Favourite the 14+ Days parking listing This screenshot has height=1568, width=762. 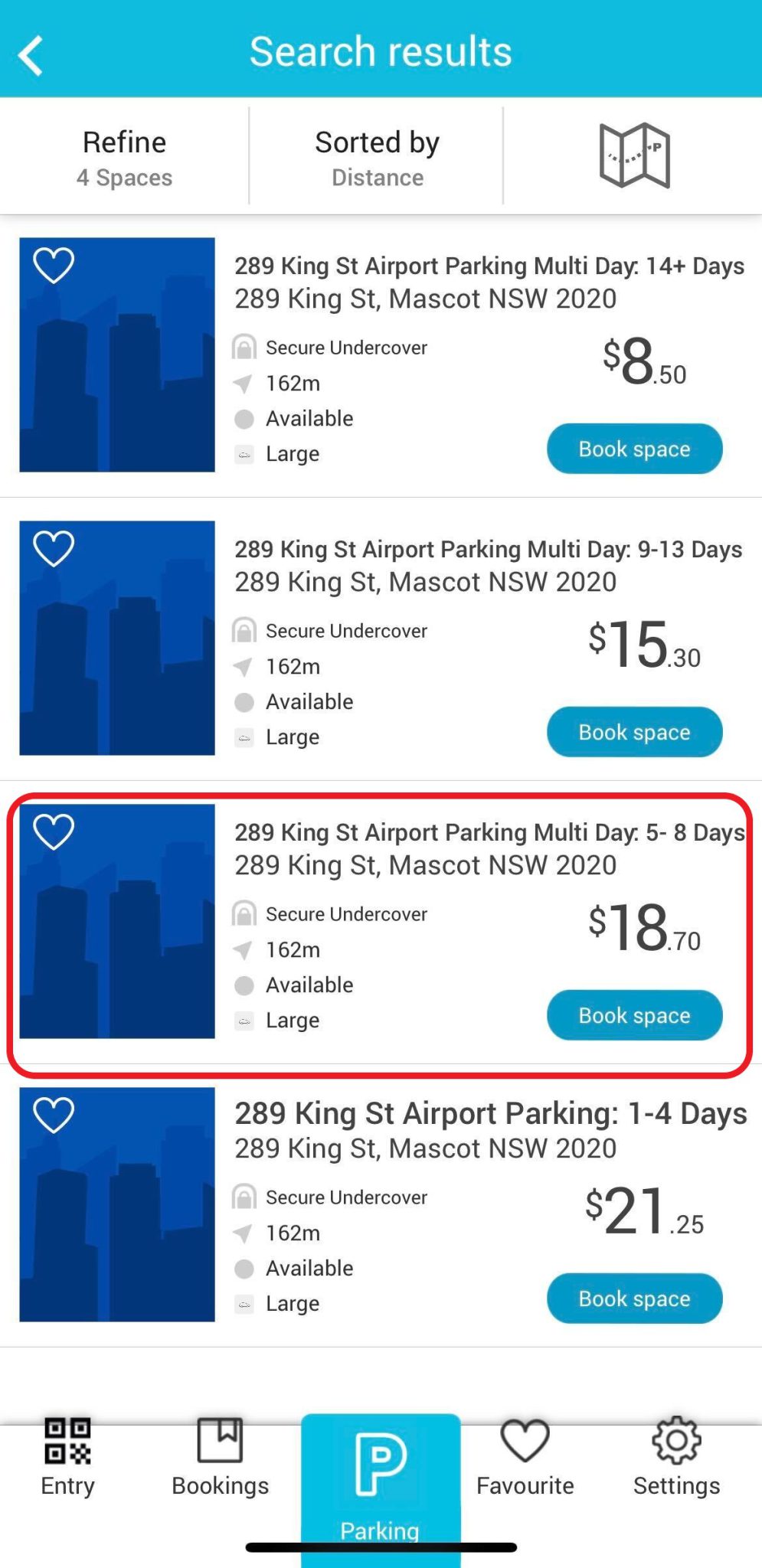tap(53, 266)
